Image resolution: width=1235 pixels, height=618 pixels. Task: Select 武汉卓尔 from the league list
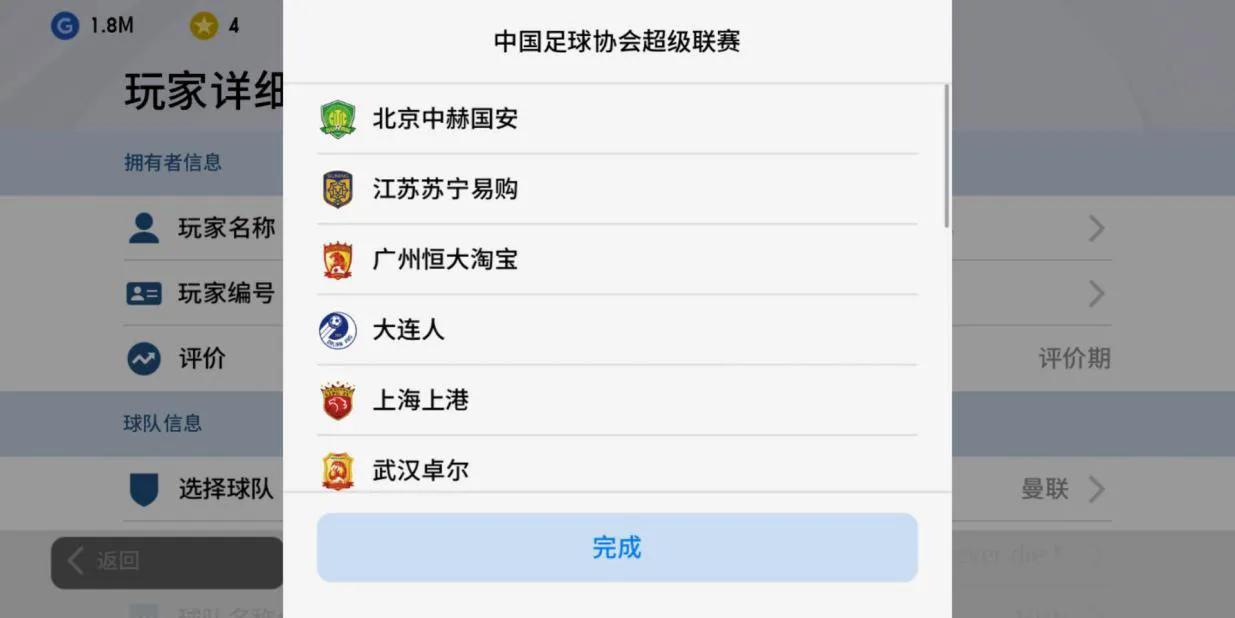tap(616, 469)
